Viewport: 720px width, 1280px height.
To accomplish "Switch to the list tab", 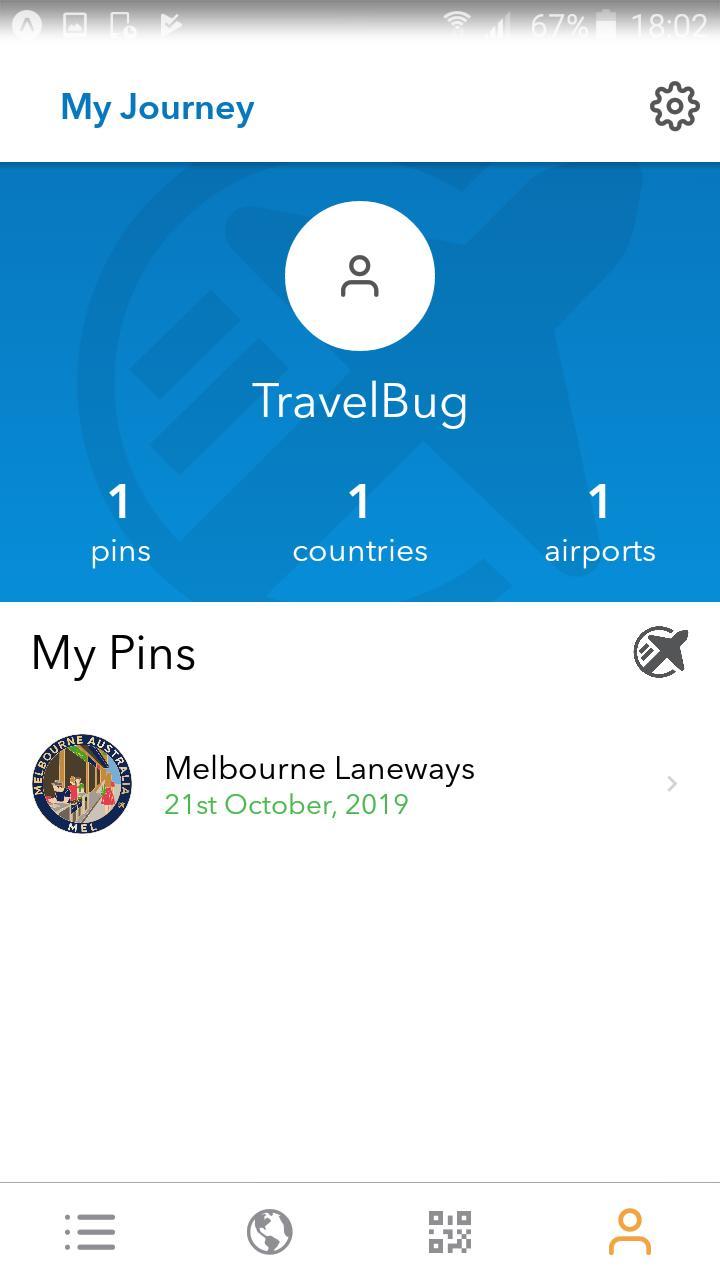I will coord(90,1232).
